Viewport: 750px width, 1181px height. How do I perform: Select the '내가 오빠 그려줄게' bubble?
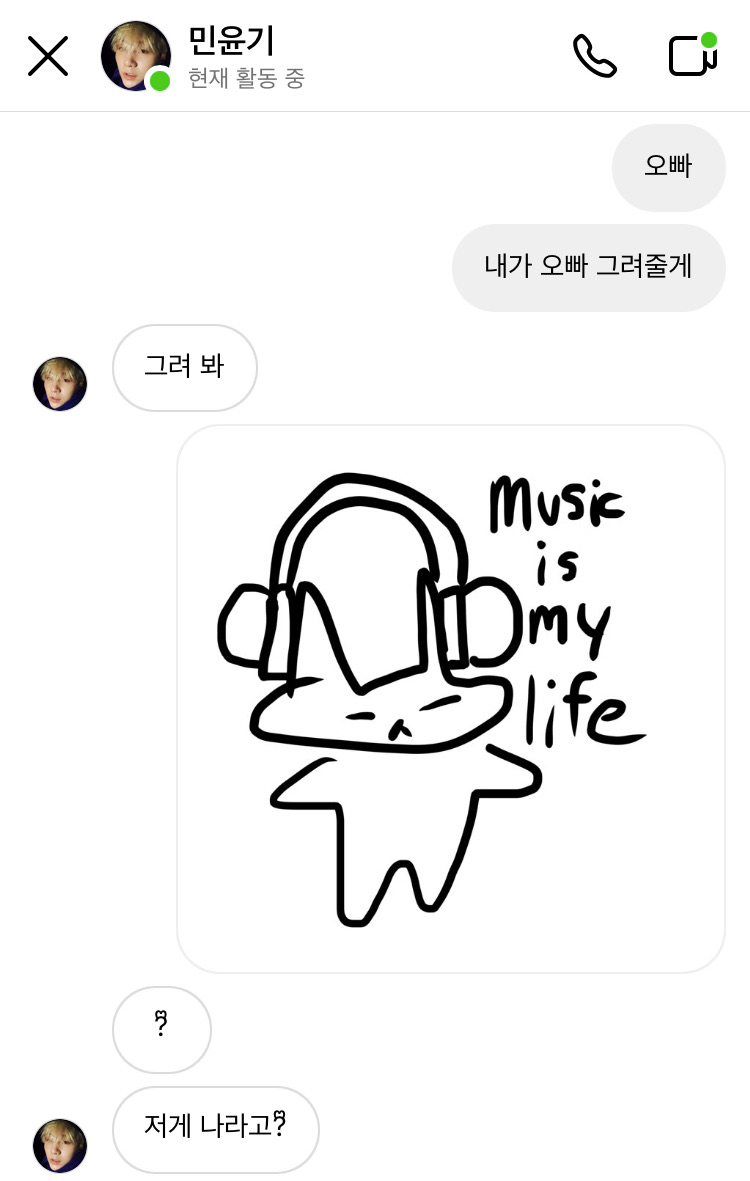click(589, 267)
